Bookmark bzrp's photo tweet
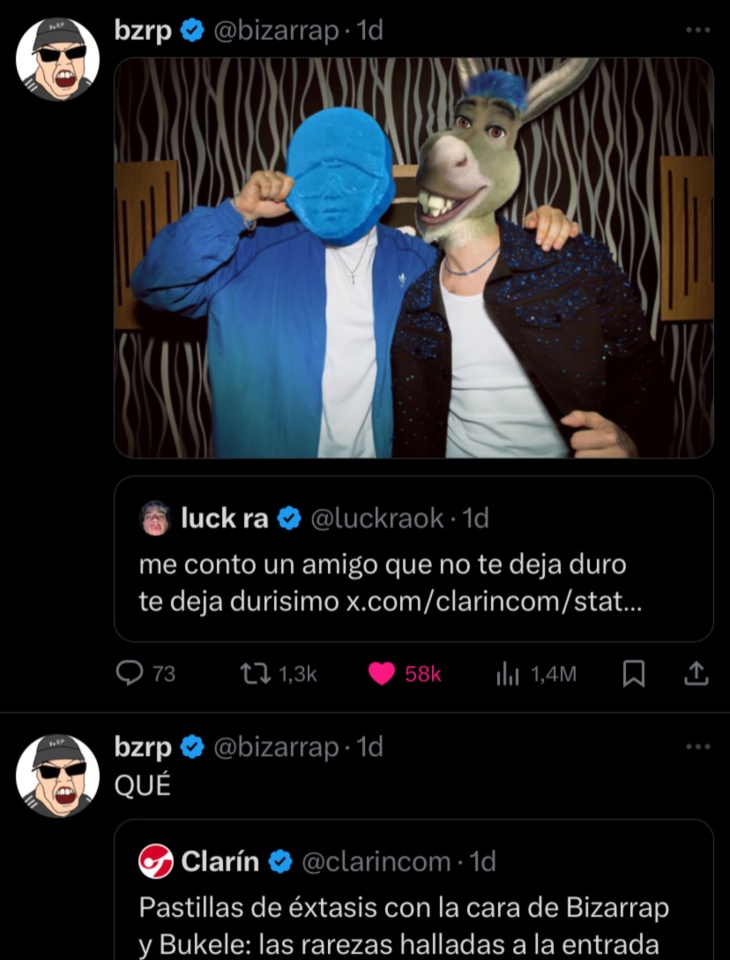The height and width of the screenshot is (960, 730). coord(633,675)
